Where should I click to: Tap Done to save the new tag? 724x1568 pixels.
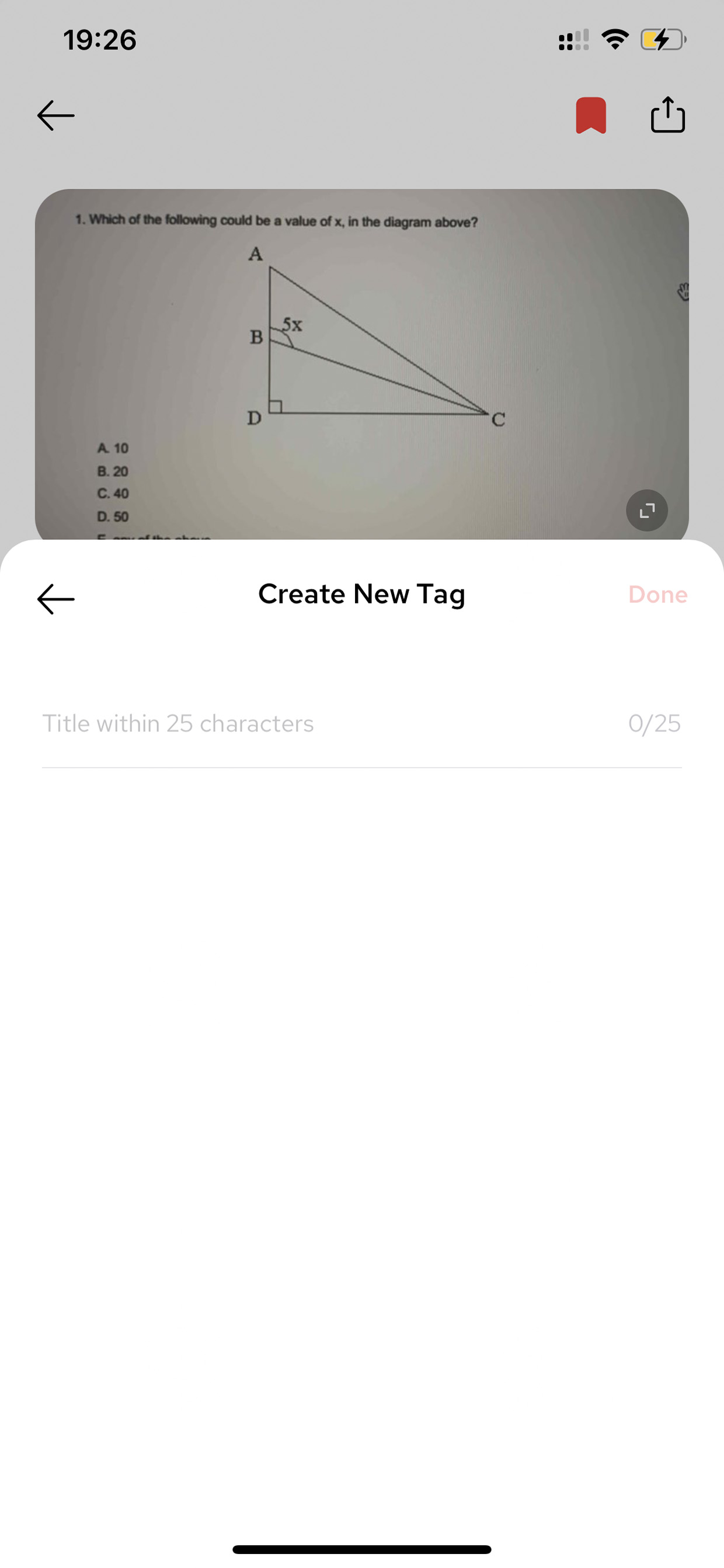(x=657, y=595)
